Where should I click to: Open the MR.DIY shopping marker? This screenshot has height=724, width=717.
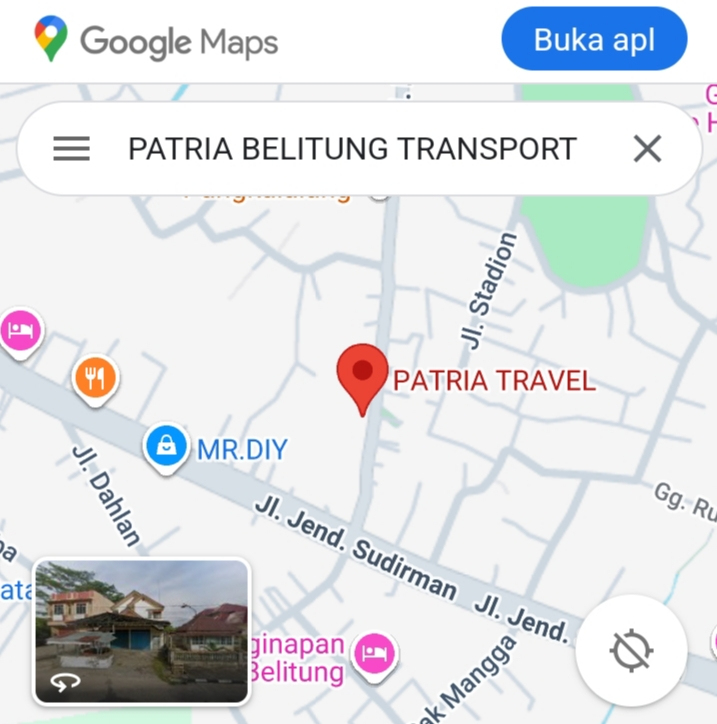pyautogui.click(x=166, y=445)
